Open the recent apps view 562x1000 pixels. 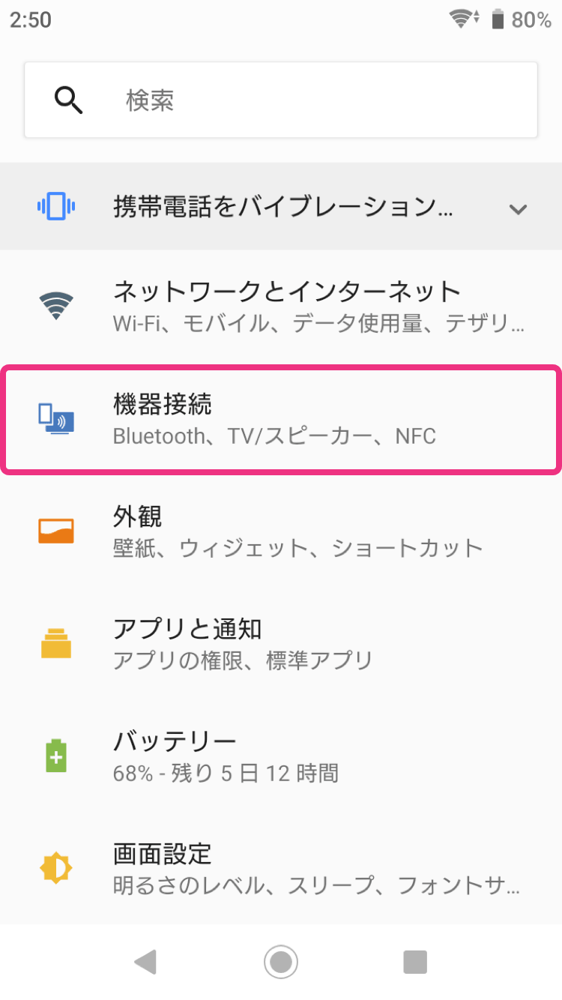415,961
